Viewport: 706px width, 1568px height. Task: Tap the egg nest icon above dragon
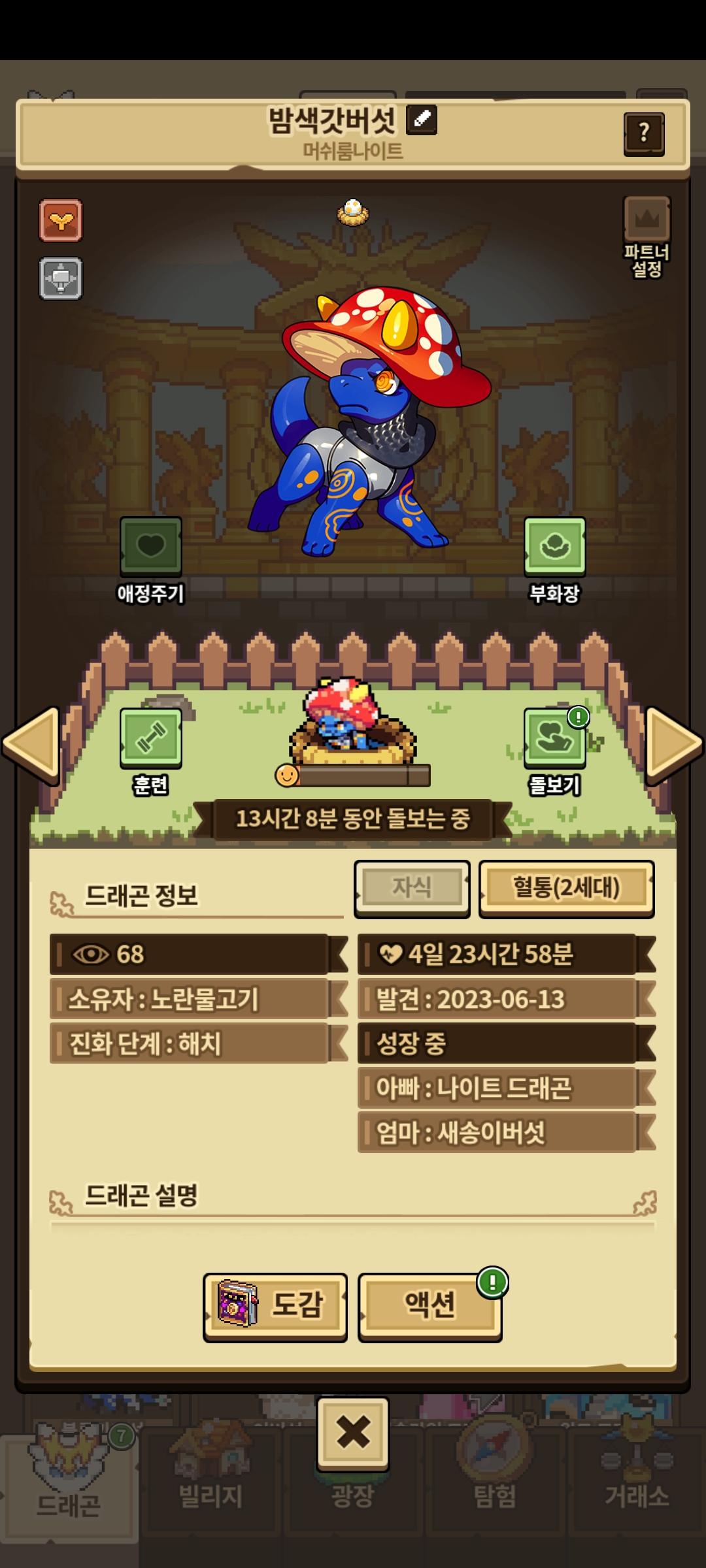click(353, 212)
